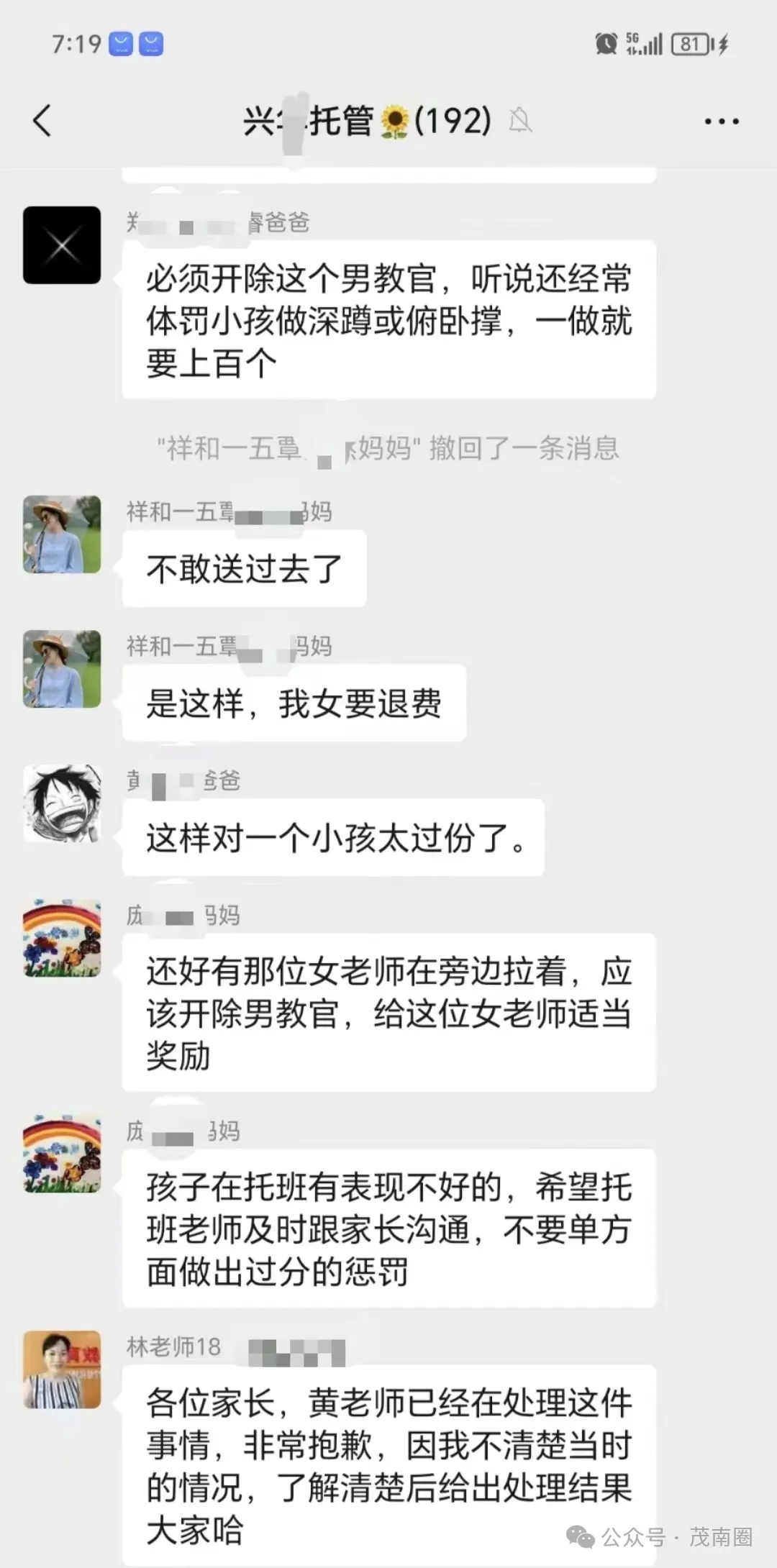
Task: Open the group chat options menu
Action: [x=721, y=122]
